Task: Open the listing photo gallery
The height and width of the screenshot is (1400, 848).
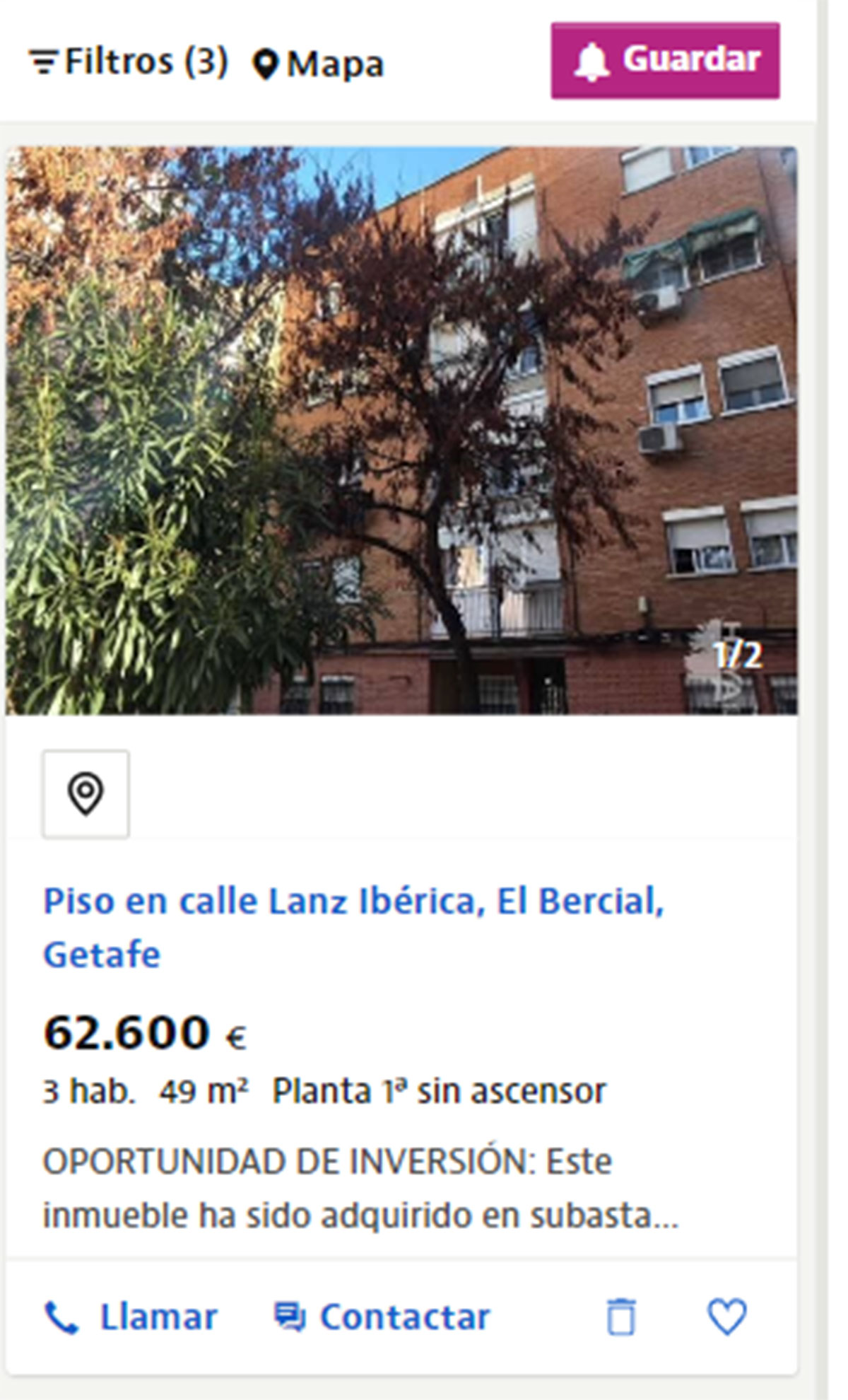Action: tap(401, 430)
